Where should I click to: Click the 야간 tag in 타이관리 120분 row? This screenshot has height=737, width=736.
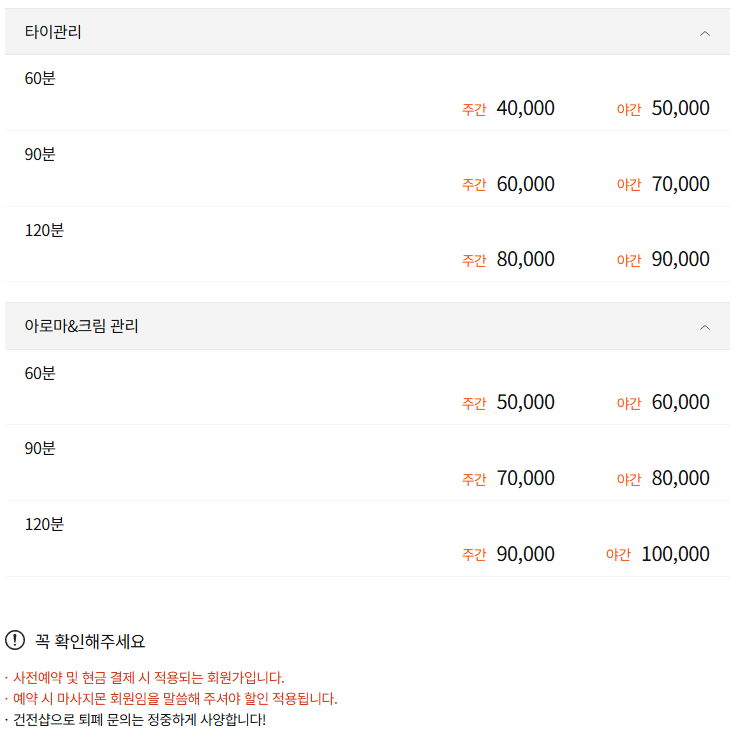[629, 259]
